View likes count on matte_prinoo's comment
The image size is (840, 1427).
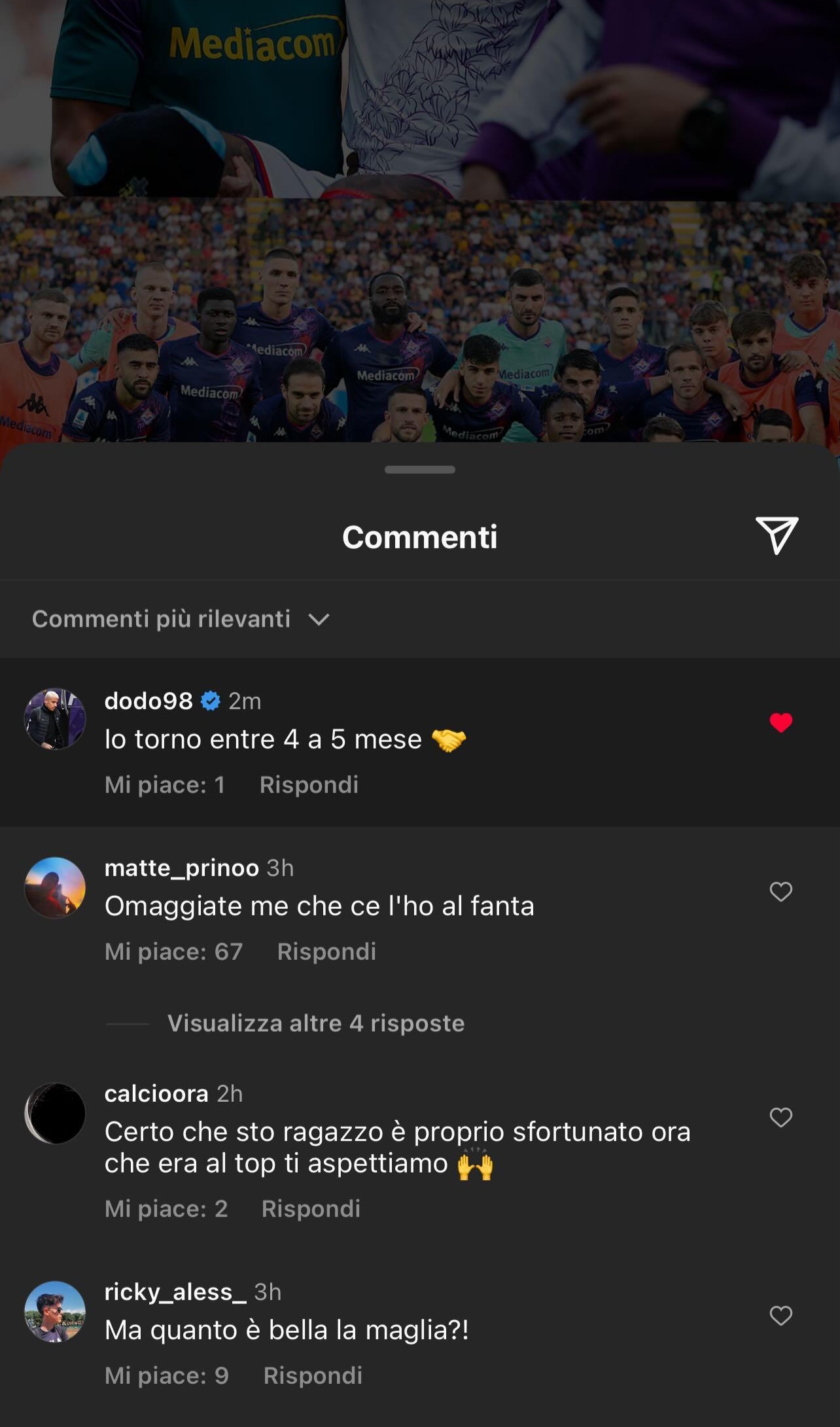coord(173,951)
